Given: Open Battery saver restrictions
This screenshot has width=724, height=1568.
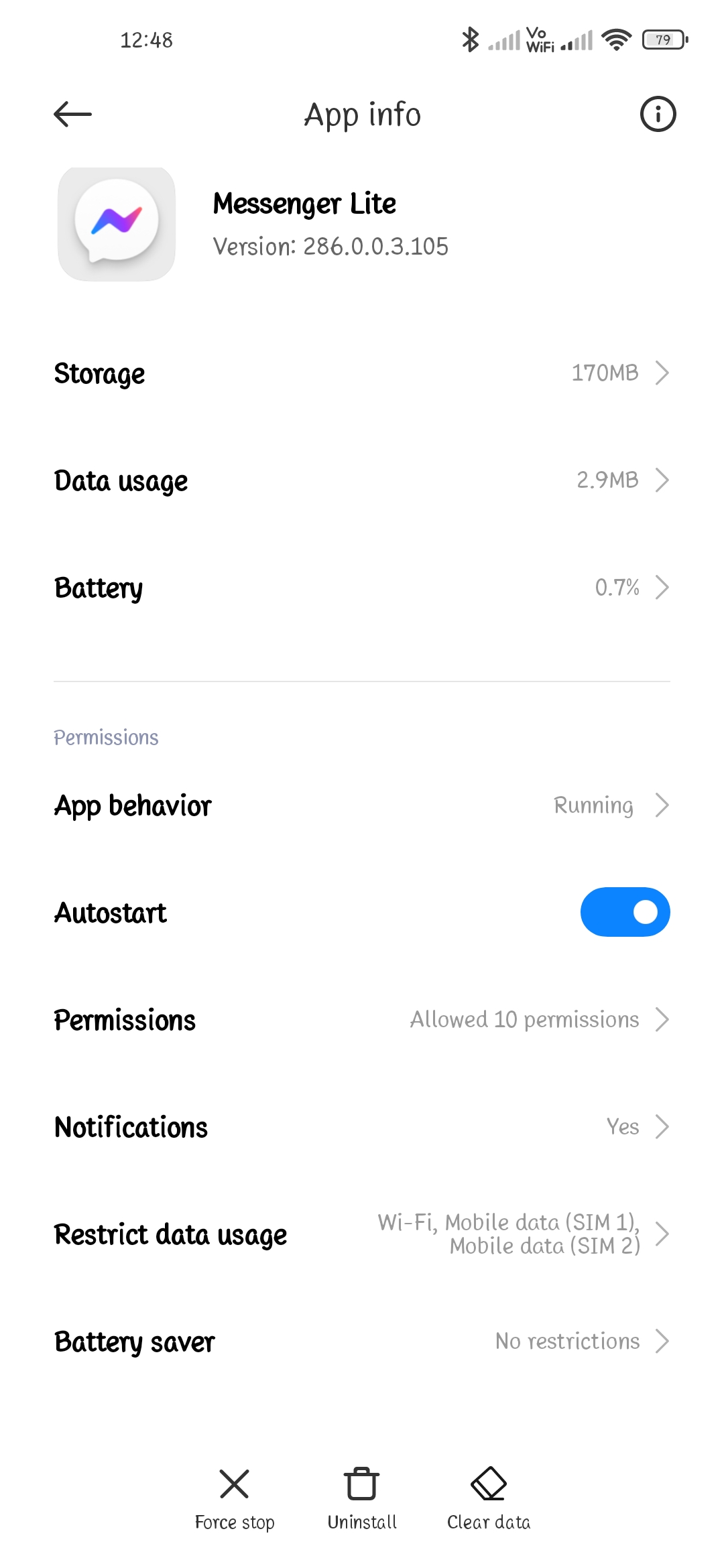Looking at the screenshot, I should pyautogui.click(x=362, y=1342).
